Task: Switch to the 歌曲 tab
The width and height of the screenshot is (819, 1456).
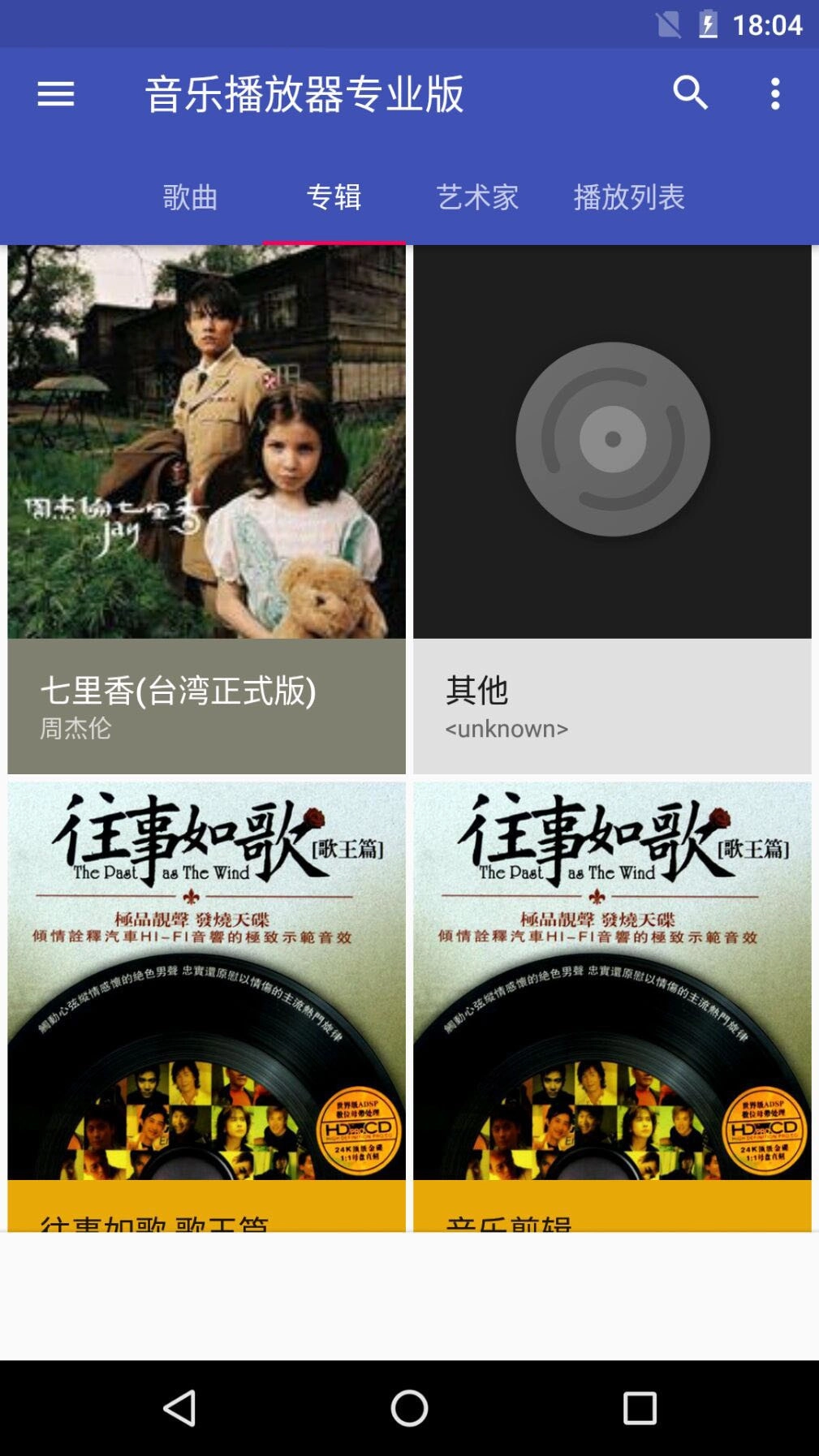Action: (190, 197)
